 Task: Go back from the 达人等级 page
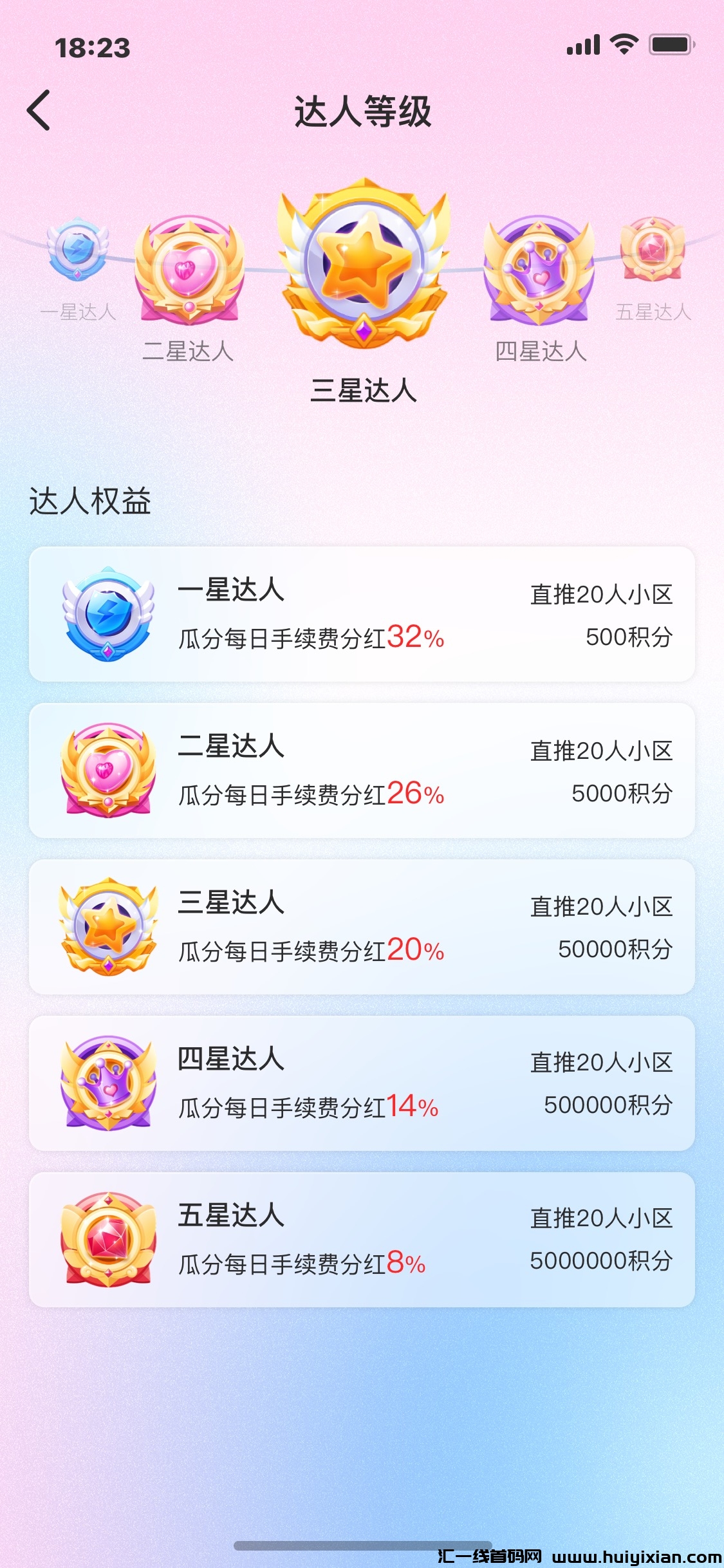coord(40,111)
